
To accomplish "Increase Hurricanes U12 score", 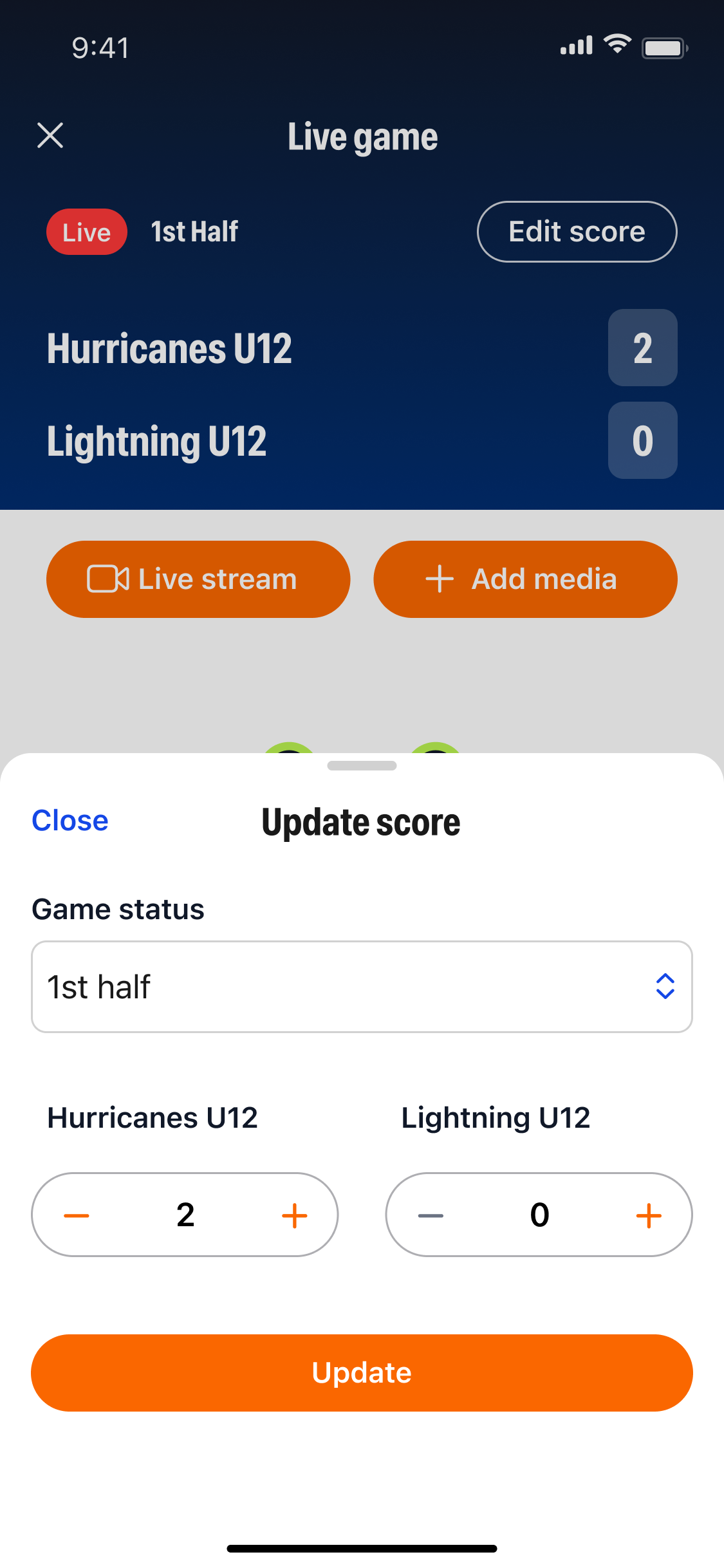I will (x=295, y=1215).
